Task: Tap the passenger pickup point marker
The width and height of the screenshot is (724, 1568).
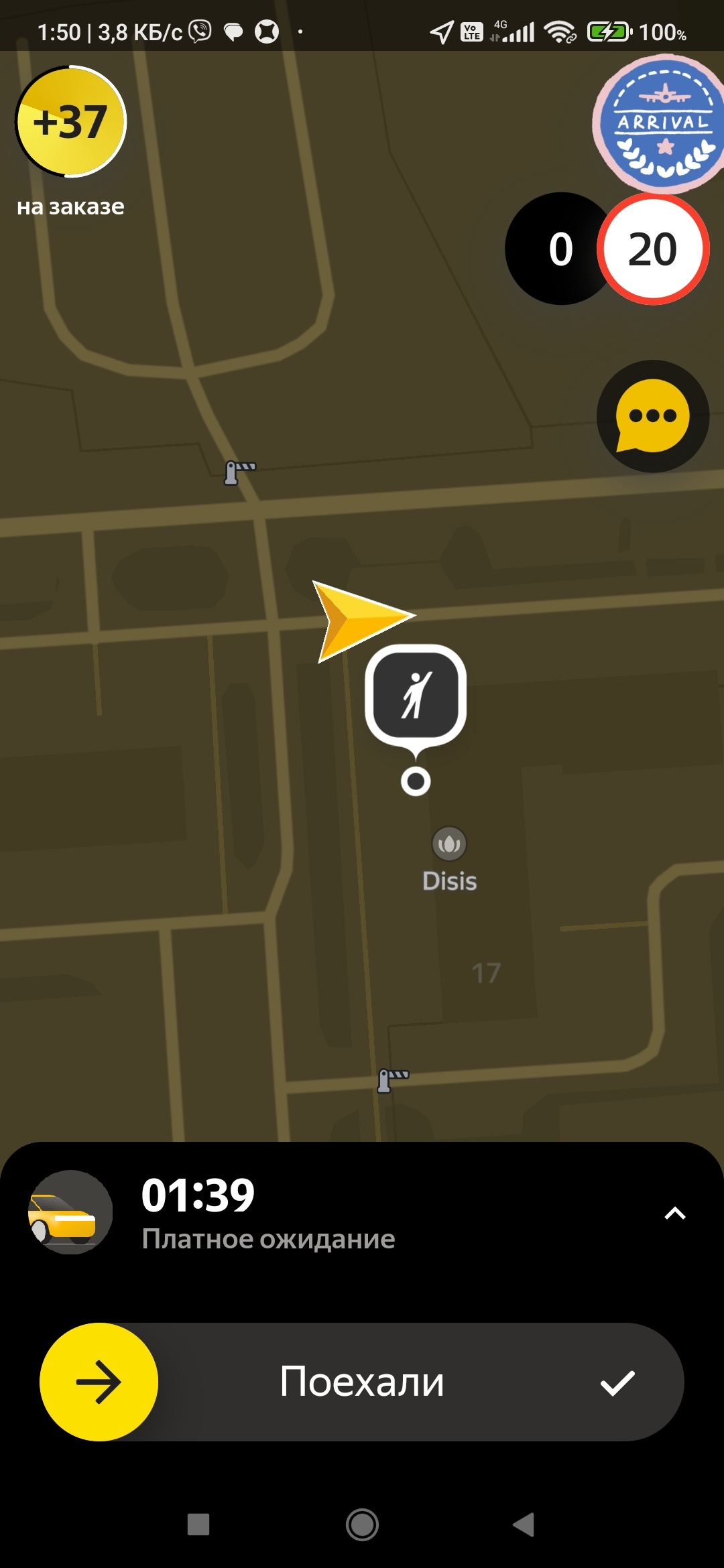Action: (416, 696)
